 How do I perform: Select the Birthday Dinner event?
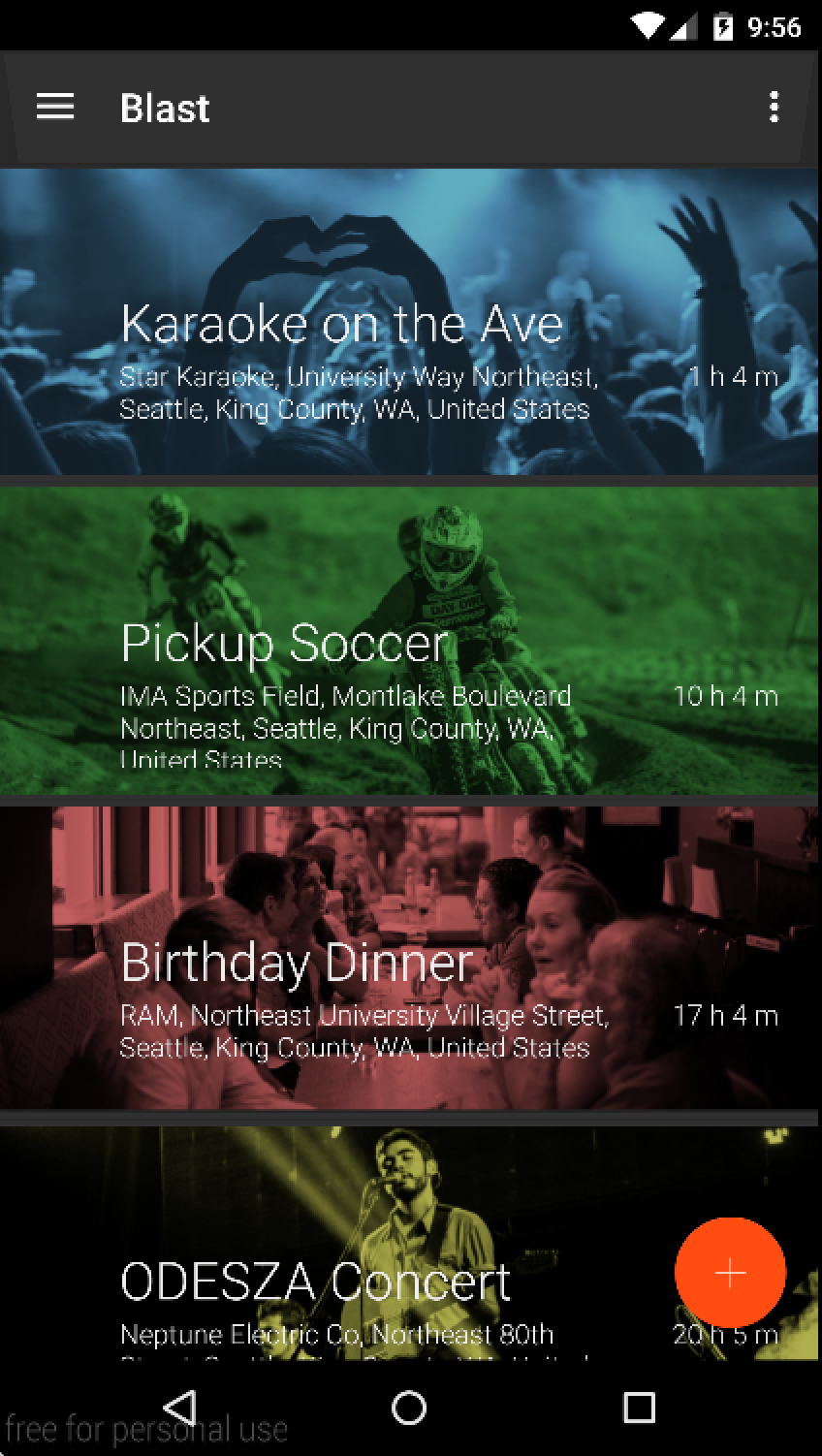pos(411,958)
